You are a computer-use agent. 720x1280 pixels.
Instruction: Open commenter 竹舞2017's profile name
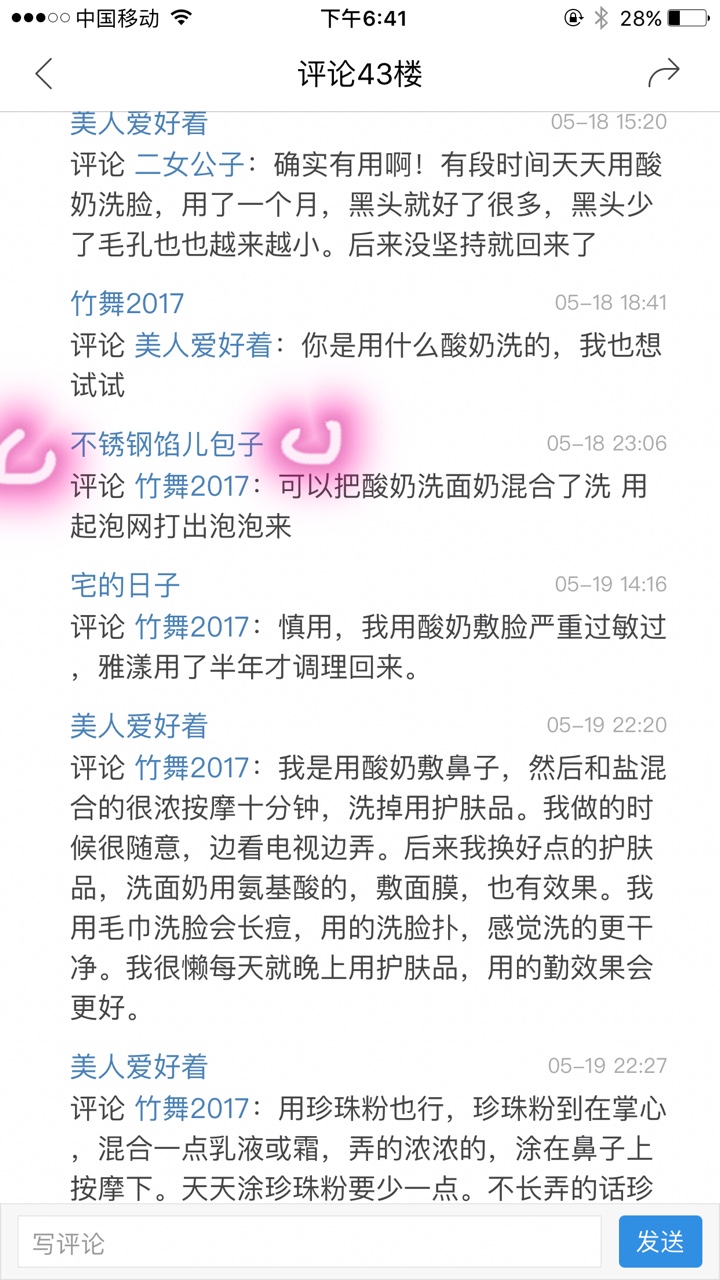(127, 303)
